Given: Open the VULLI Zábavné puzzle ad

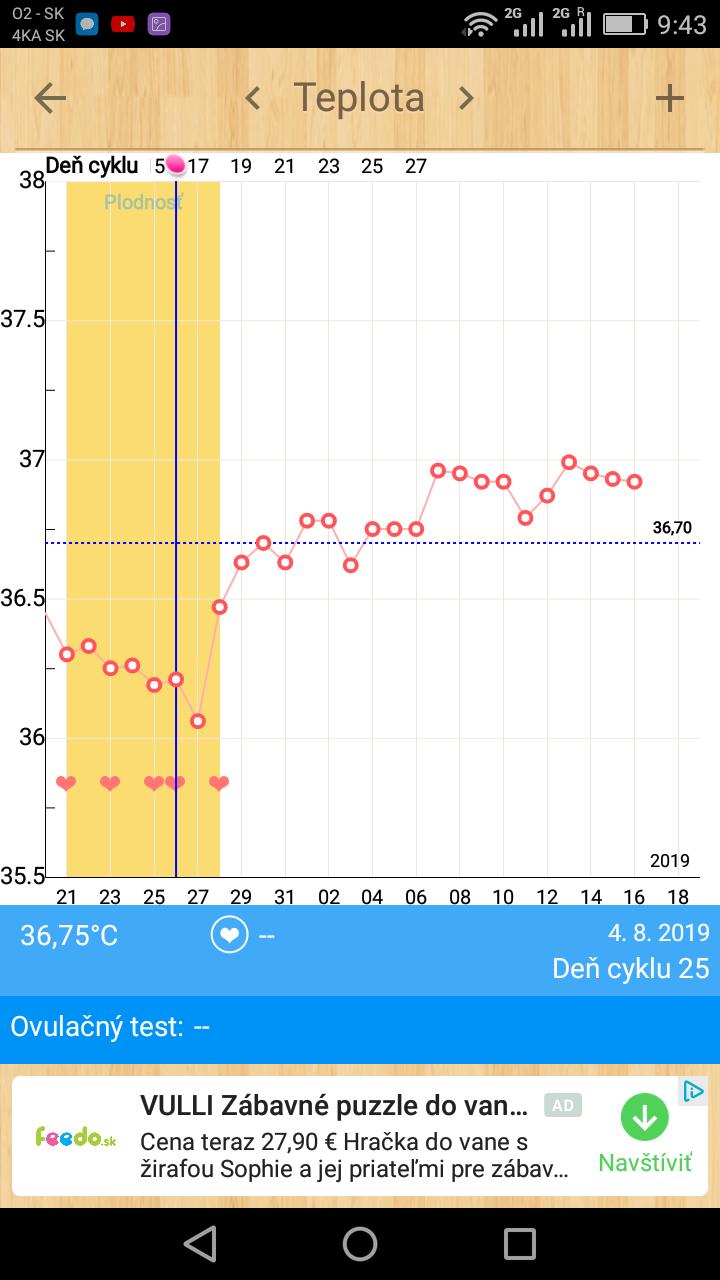Looking at the screenshot, I should coord(333,1106).
